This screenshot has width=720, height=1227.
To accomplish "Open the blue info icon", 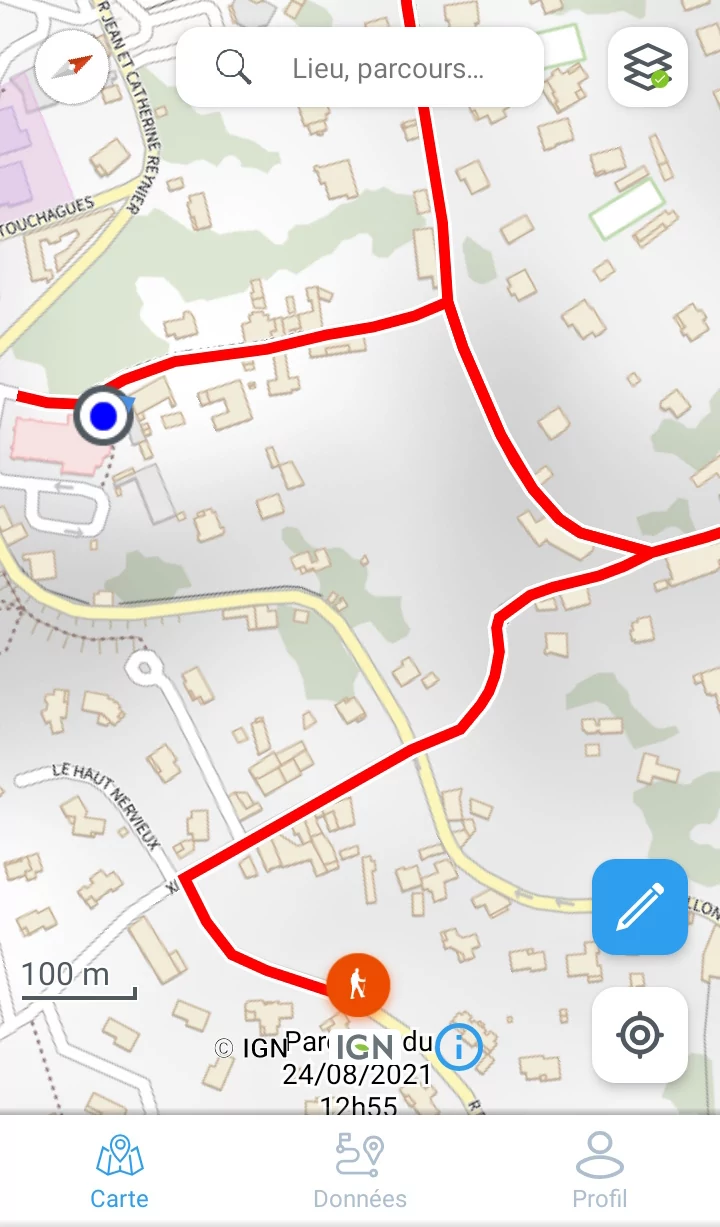I will pyautogui.click(x=459, y=1047).
